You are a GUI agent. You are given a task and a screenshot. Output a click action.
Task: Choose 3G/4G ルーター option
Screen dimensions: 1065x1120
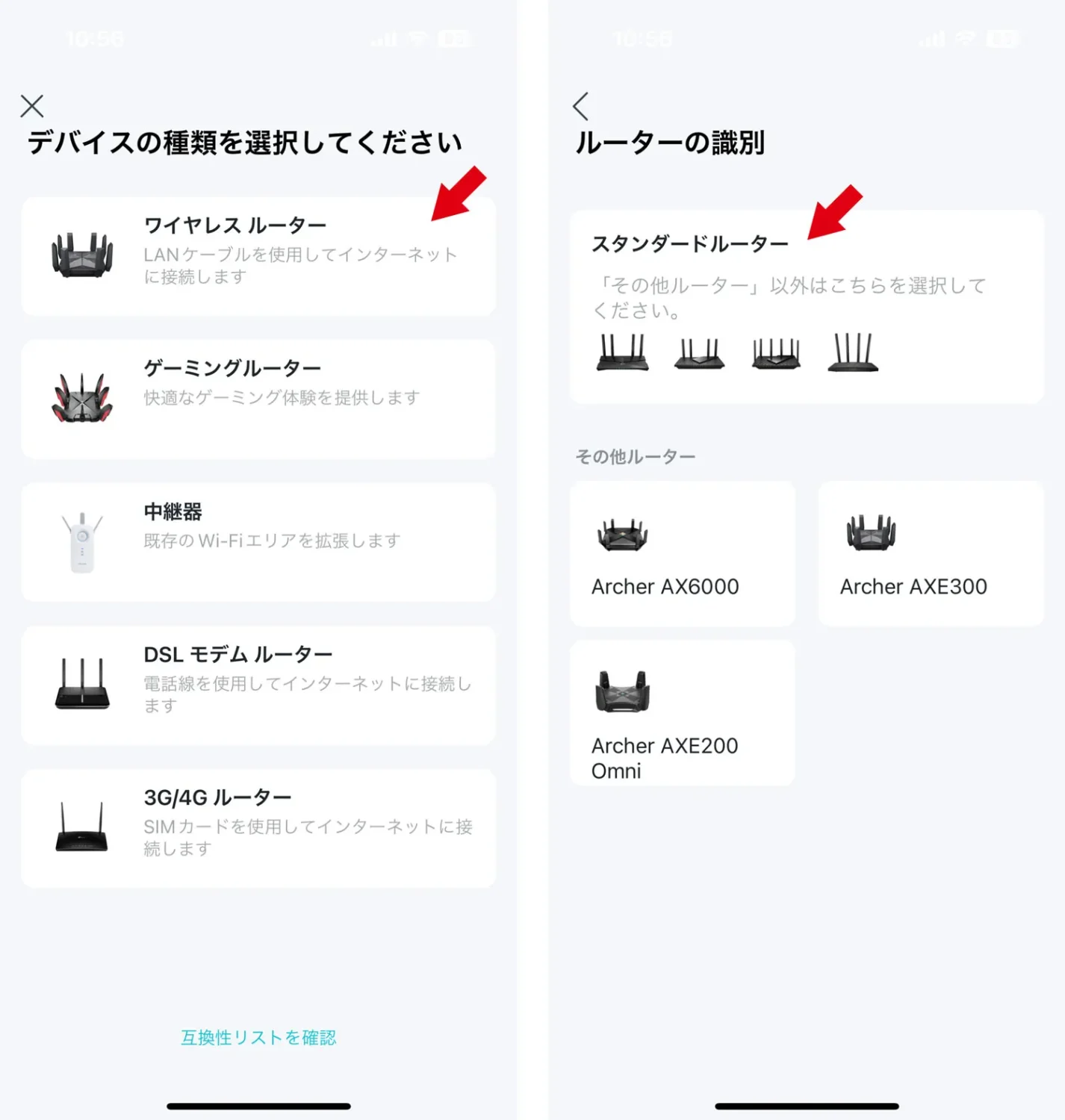coord(258,828)
